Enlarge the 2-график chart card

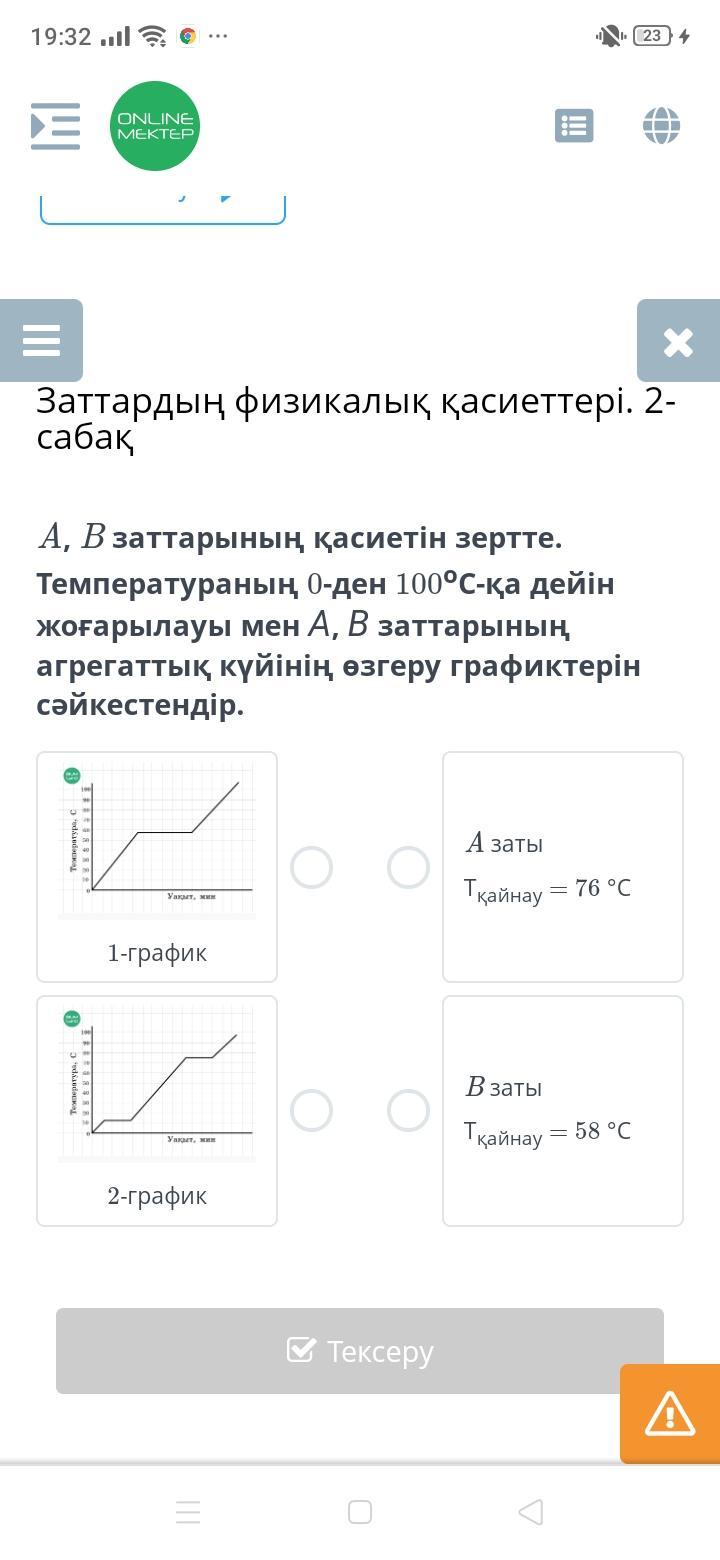coord(157,1088)
